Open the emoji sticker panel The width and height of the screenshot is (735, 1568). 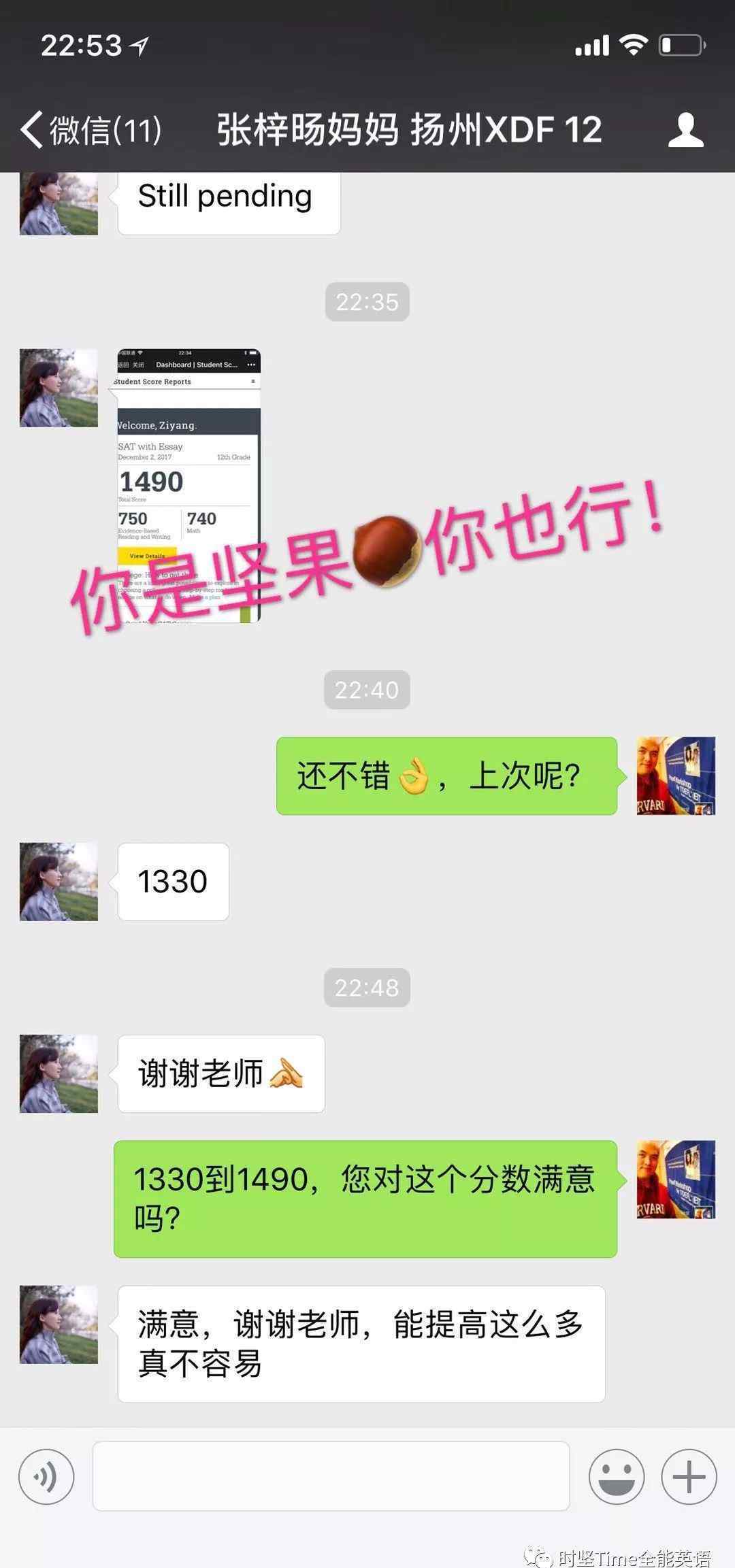tap(617, 1477)
